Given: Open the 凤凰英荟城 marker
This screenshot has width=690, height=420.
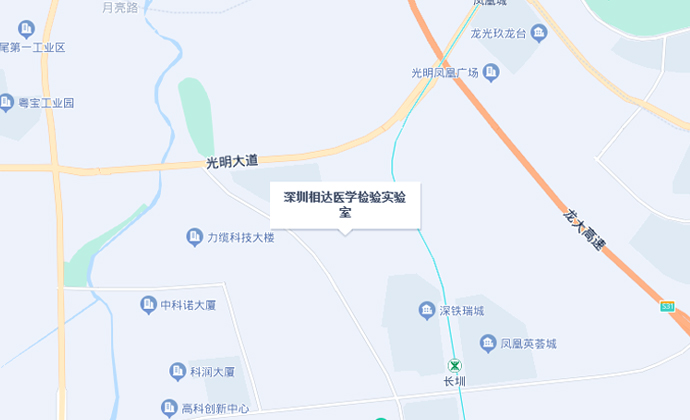Looking at the screenshot, I should coord(488,343).
